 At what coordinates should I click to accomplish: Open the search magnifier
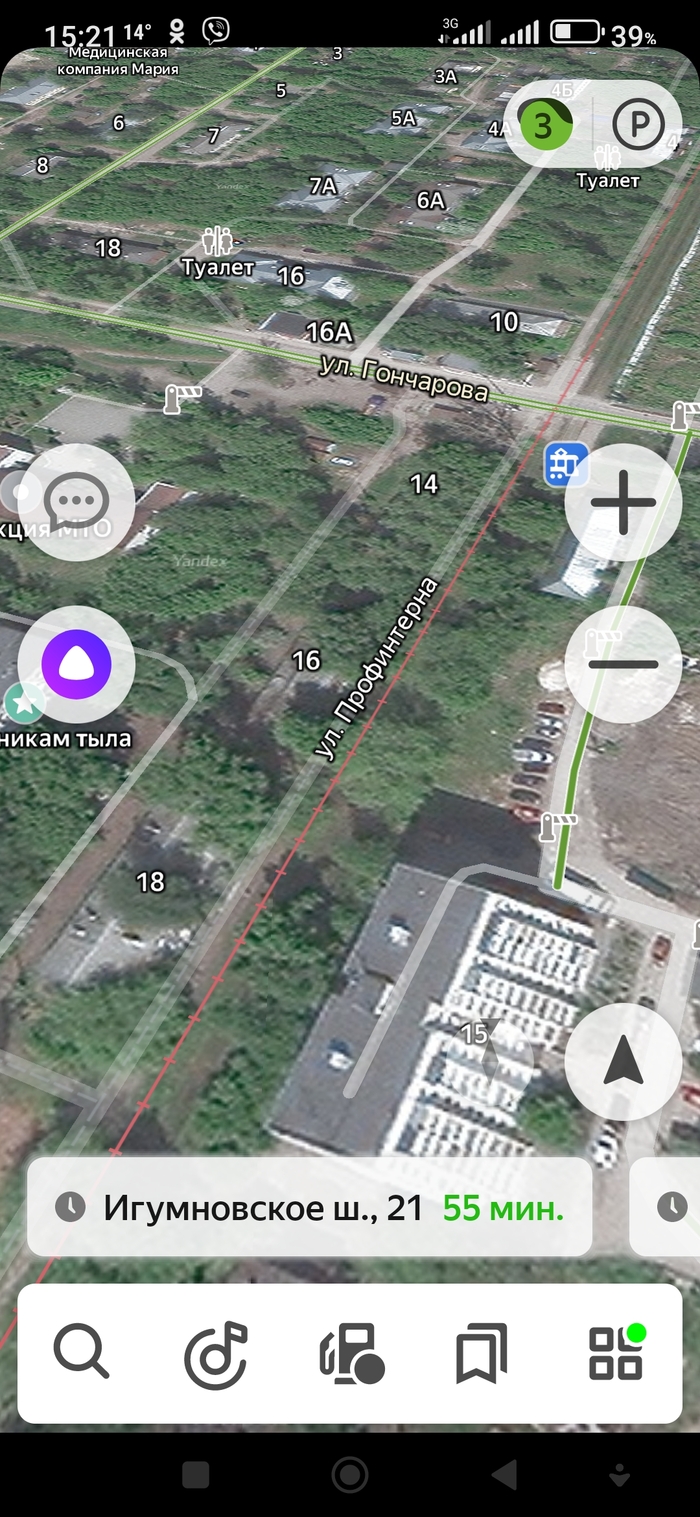[x=81, y=1353]
